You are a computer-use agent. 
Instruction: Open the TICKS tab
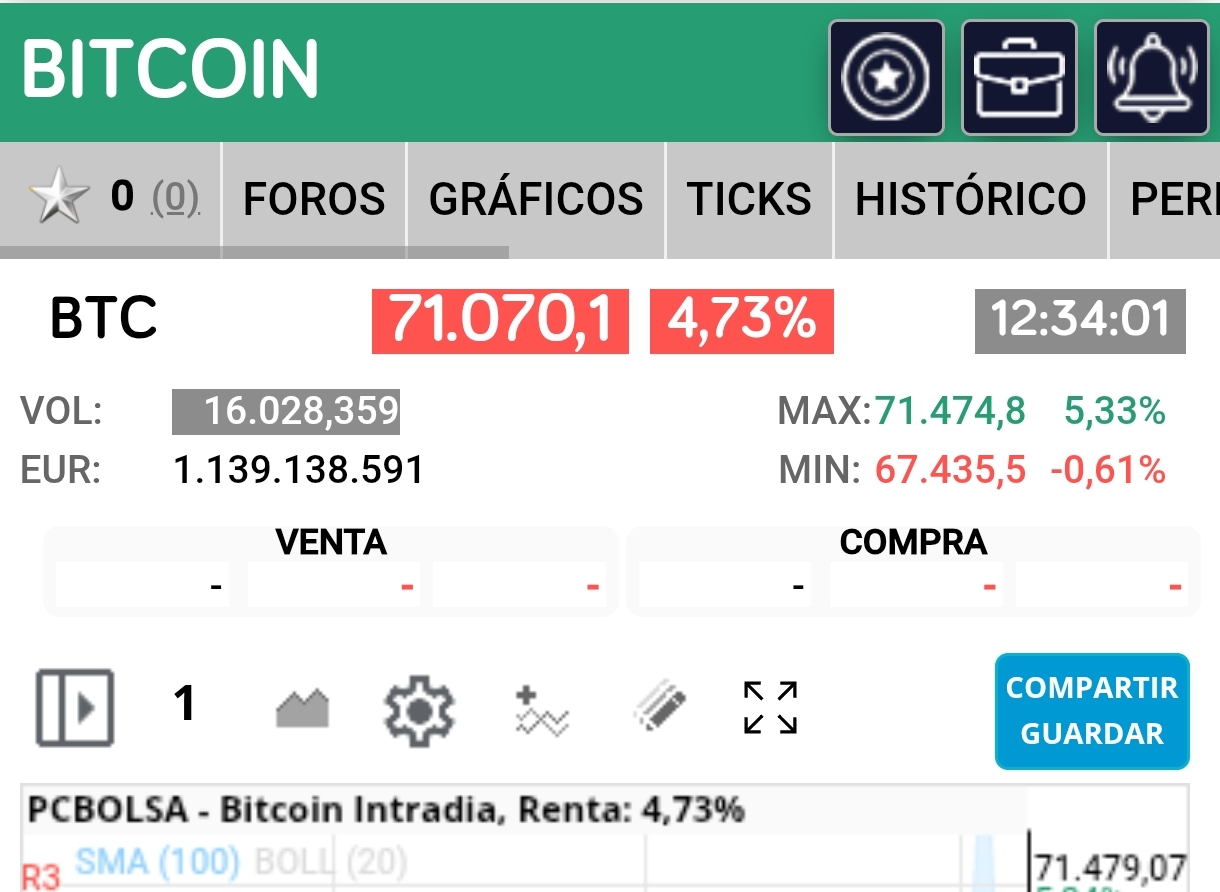(x=749, y=199)
